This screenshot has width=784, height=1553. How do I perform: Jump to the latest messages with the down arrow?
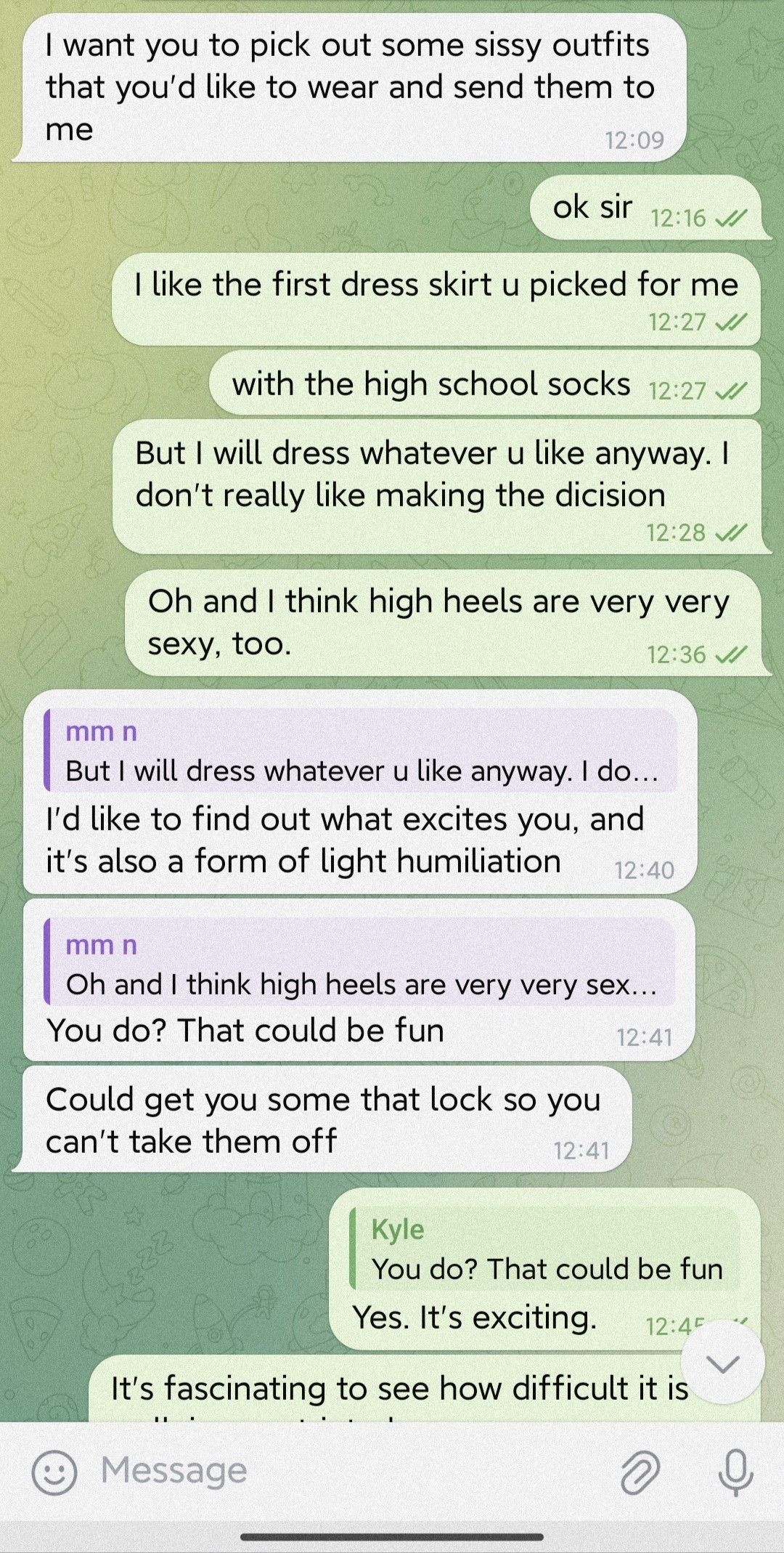pyautogui.click(x=722, y=1363)
